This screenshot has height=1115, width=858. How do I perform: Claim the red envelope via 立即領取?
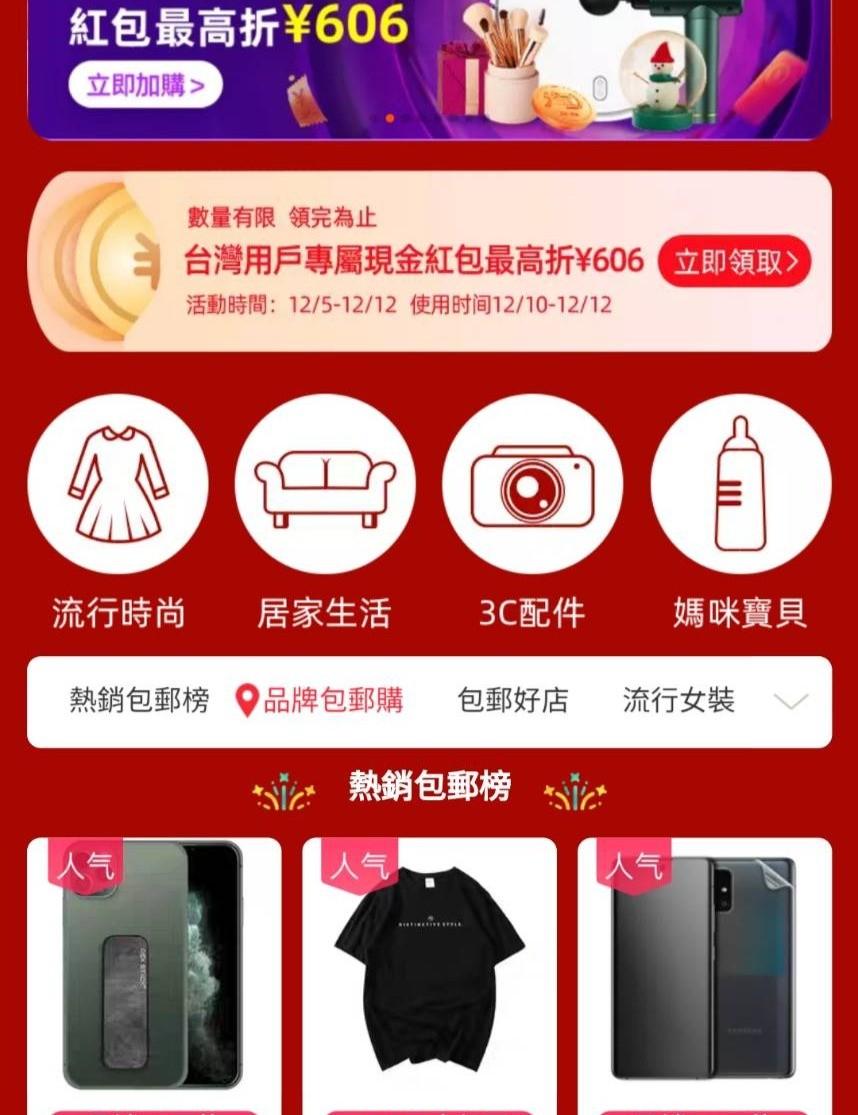pyautogui.click(x=734, y=262)
